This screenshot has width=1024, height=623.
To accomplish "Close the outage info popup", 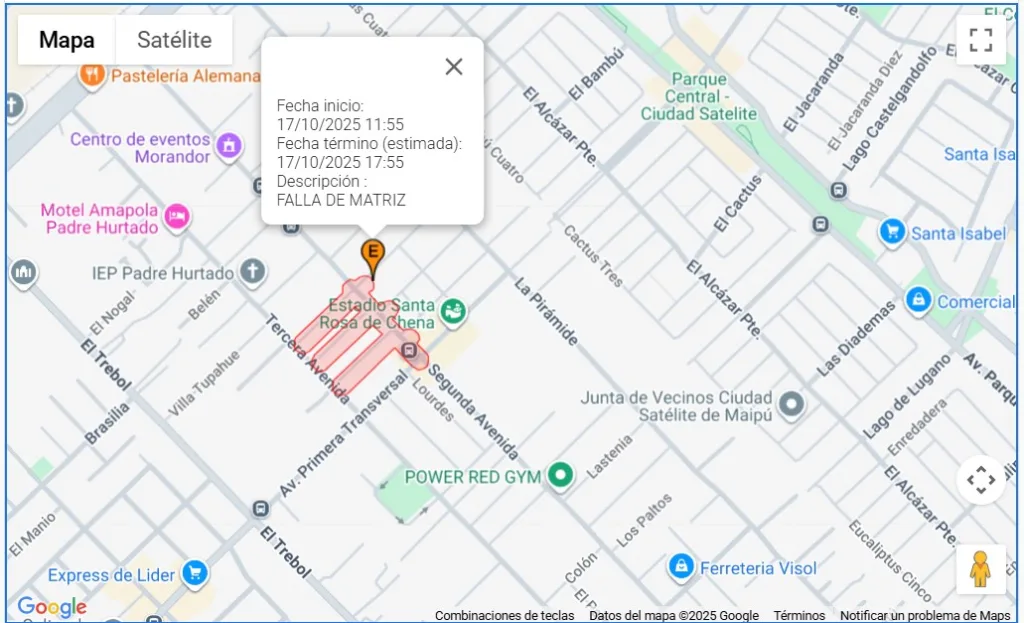I will tap(454, 66).
